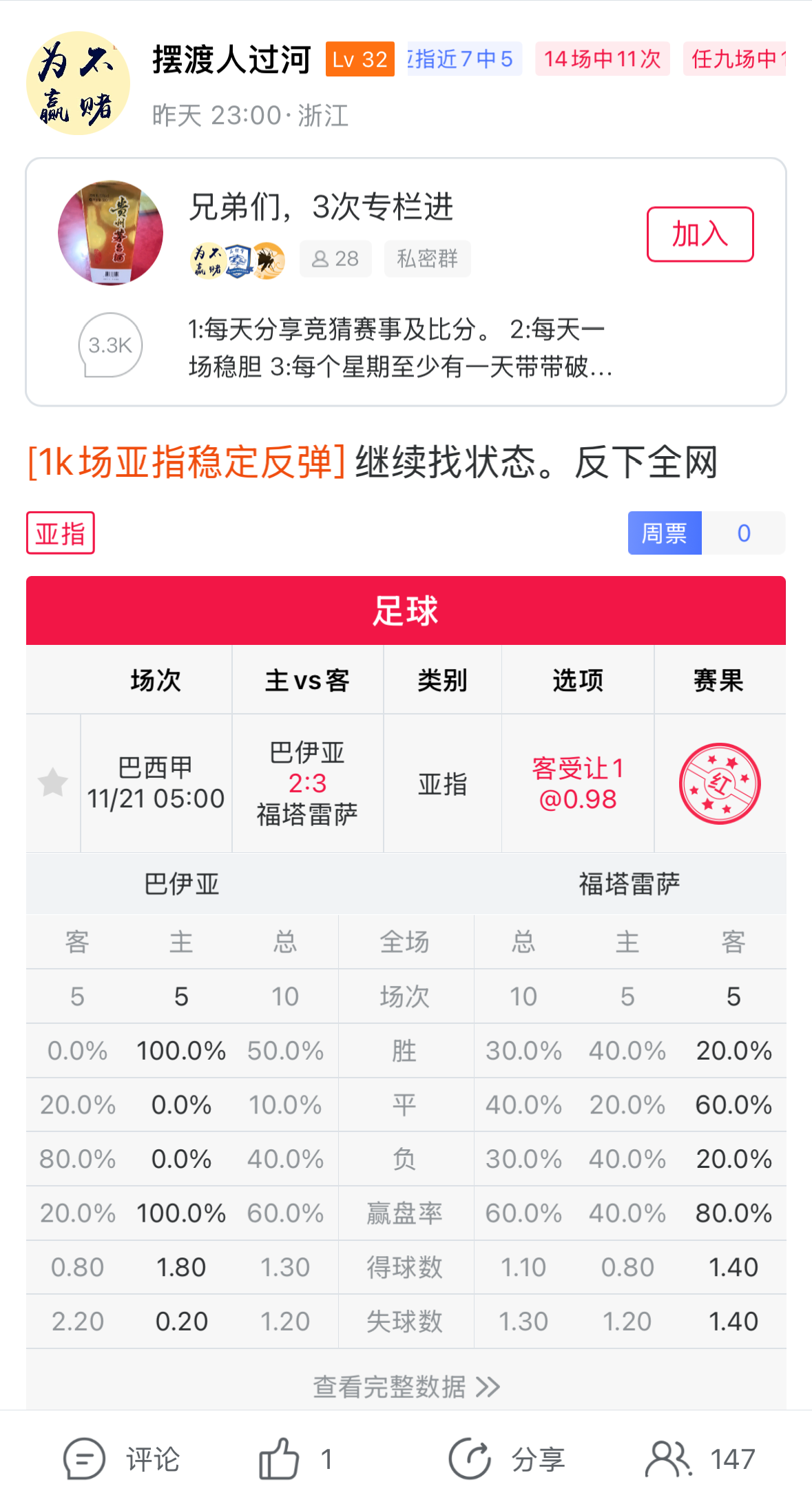The height and width of the screenshot is (1511, 812).
Task: Tap the 14场中11次 record badge
Action: point(602,59)
